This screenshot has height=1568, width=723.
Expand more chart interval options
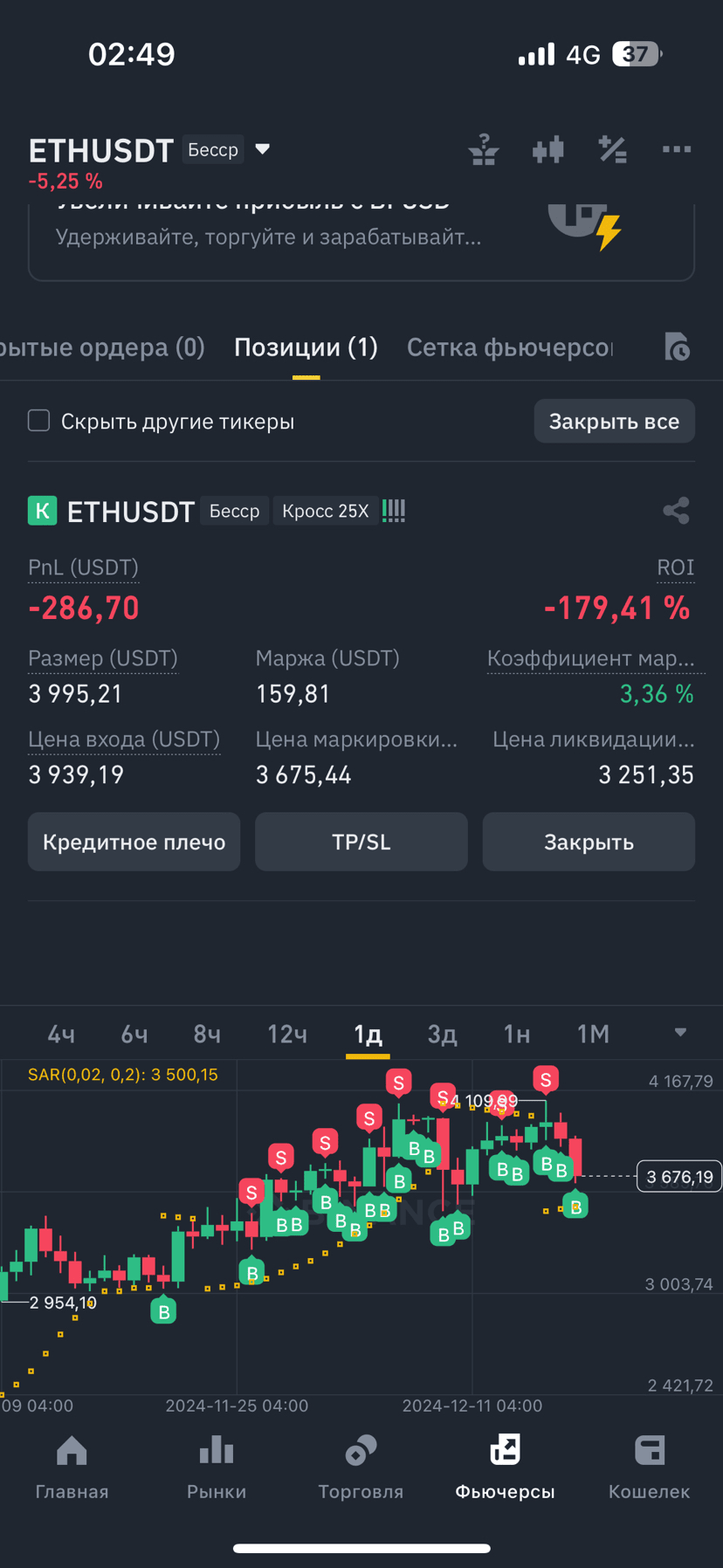point(680,1033)
